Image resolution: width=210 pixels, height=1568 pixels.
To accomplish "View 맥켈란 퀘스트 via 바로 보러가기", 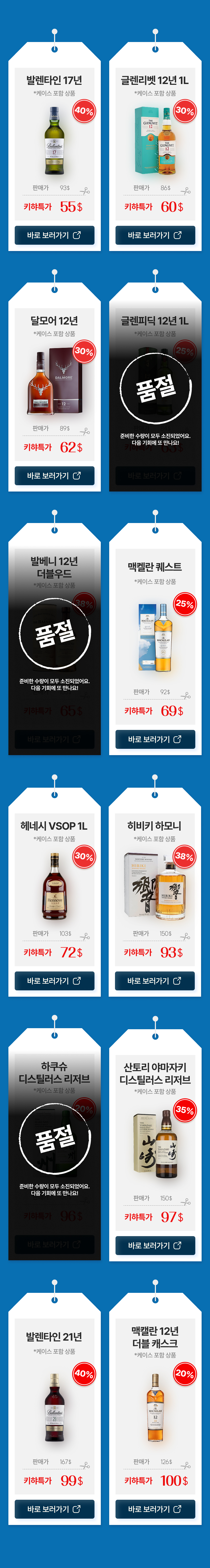I will pos(155,739).
